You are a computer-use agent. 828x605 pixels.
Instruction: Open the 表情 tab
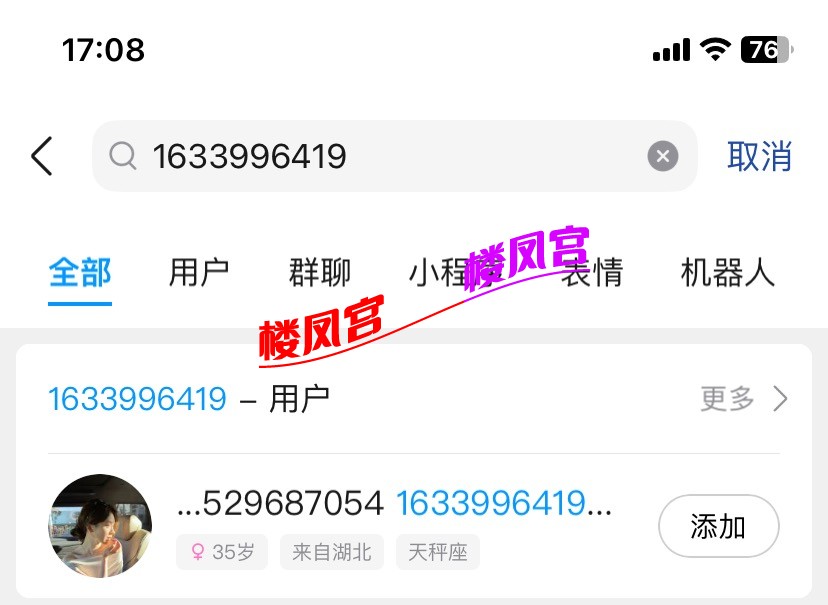[x=592, y=272]
